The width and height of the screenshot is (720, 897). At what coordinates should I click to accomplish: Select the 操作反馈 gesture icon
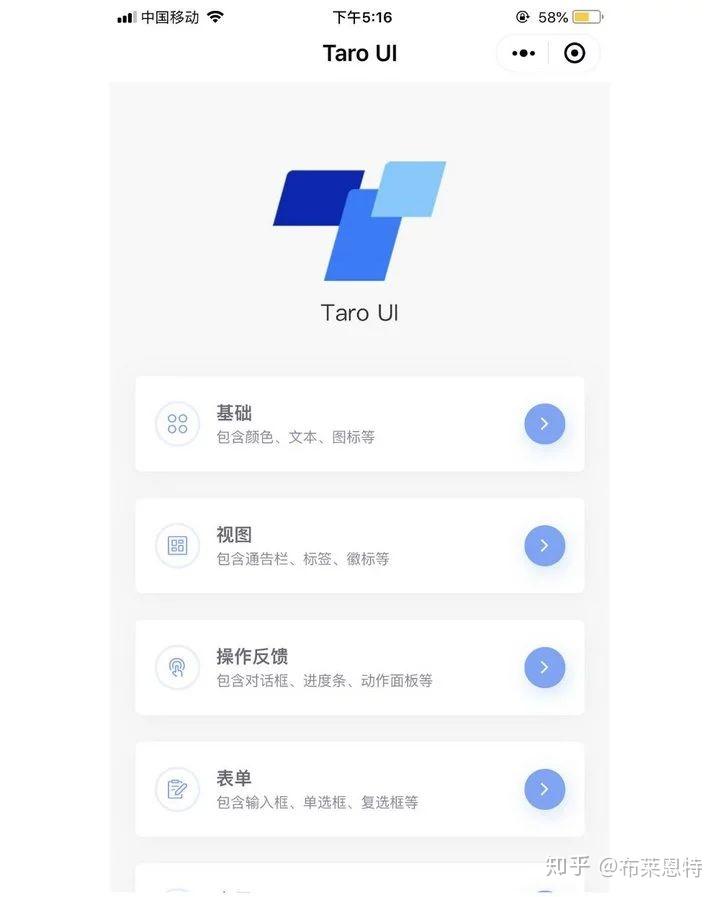[177, 668]
